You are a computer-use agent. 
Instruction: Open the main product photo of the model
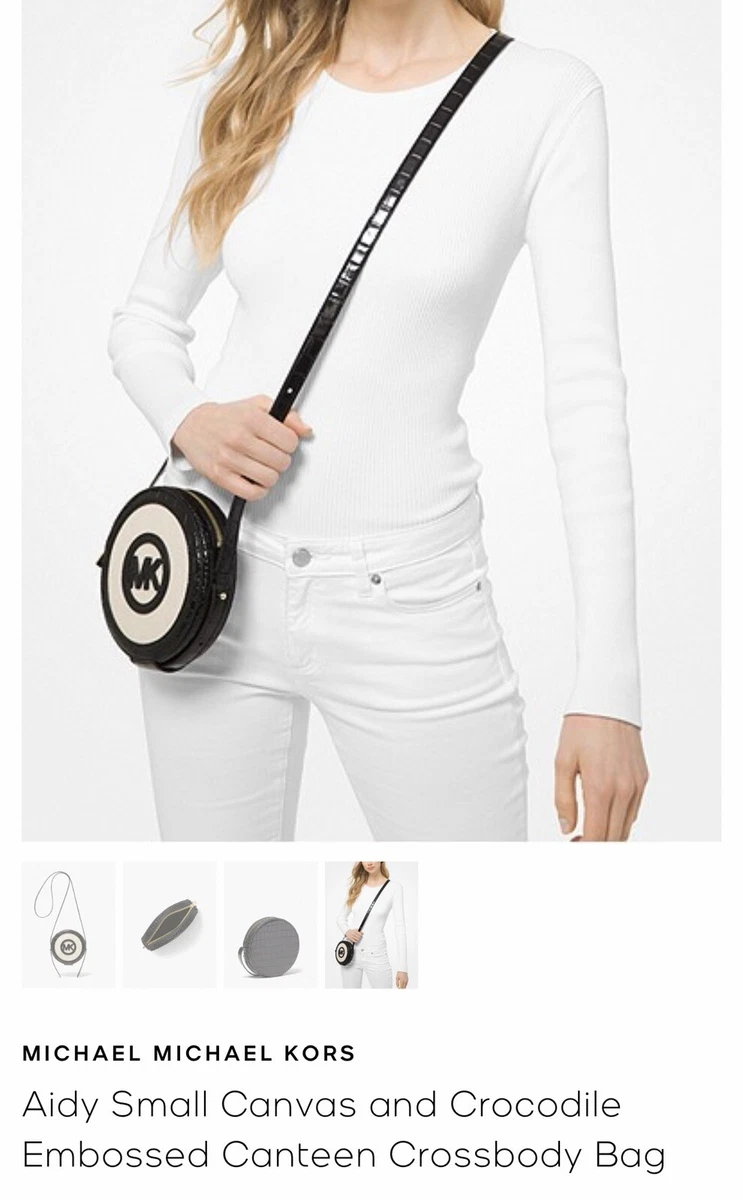[371, 420]
